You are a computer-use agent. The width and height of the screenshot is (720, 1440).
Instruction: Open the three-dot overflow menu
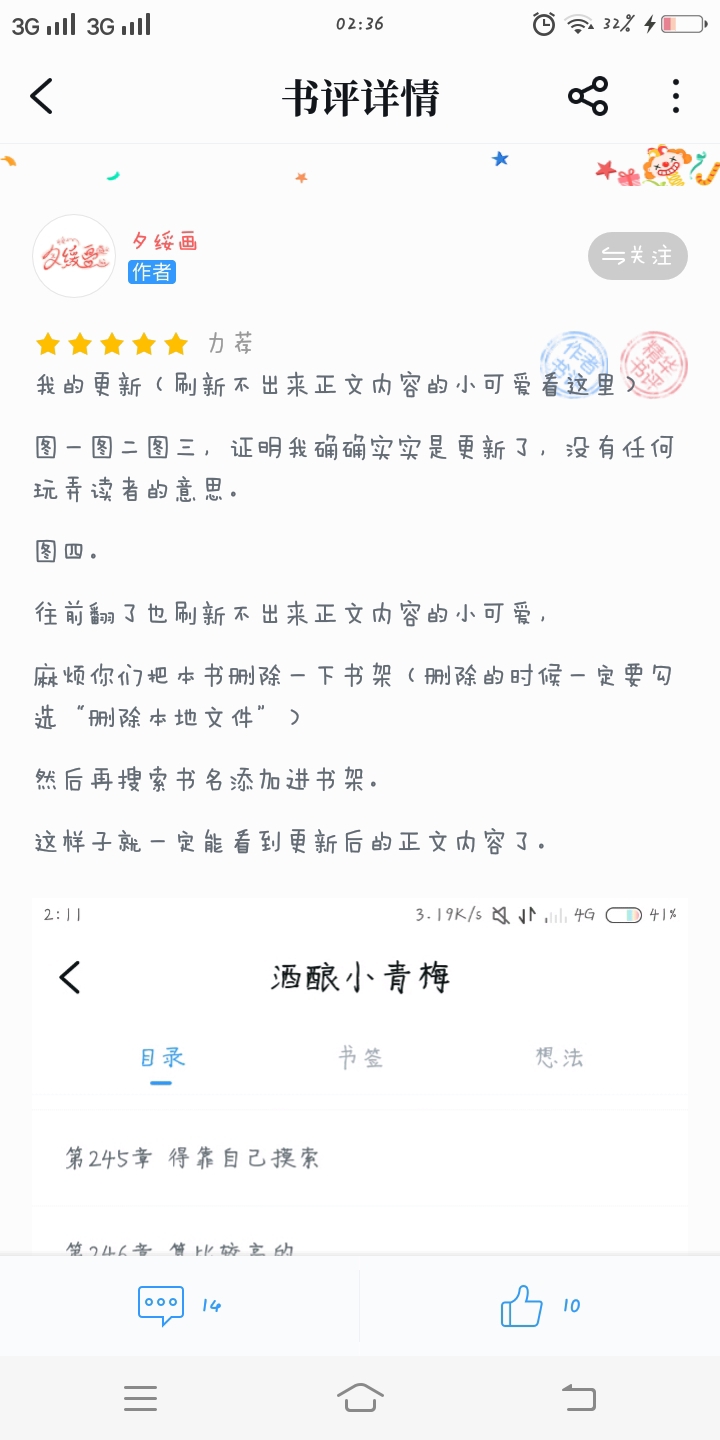[x=676, y=97]
